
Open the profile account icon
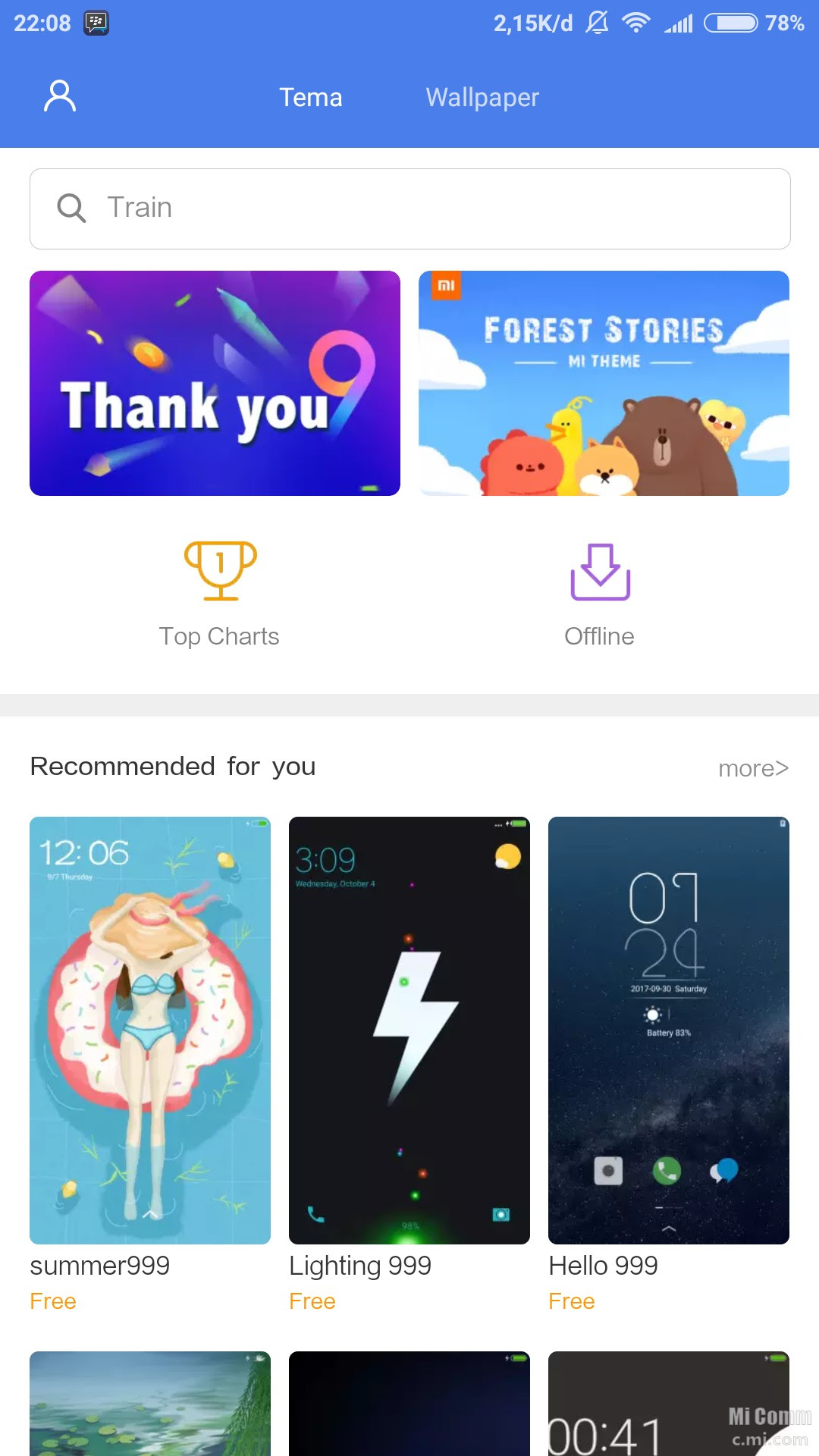pos(60,96)
